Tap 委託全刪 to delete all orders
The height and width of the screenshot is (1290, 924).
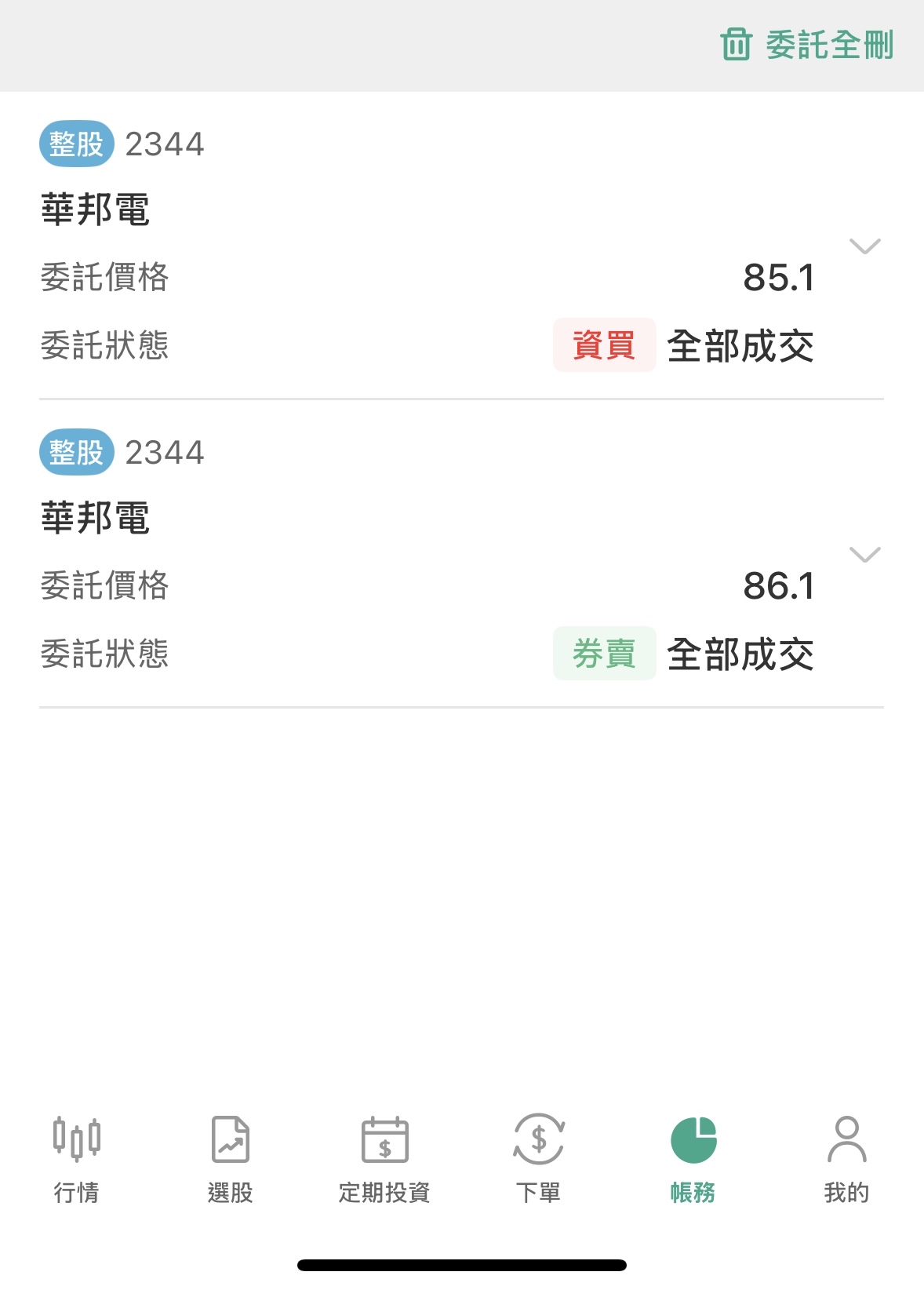[x=807, y=45]
